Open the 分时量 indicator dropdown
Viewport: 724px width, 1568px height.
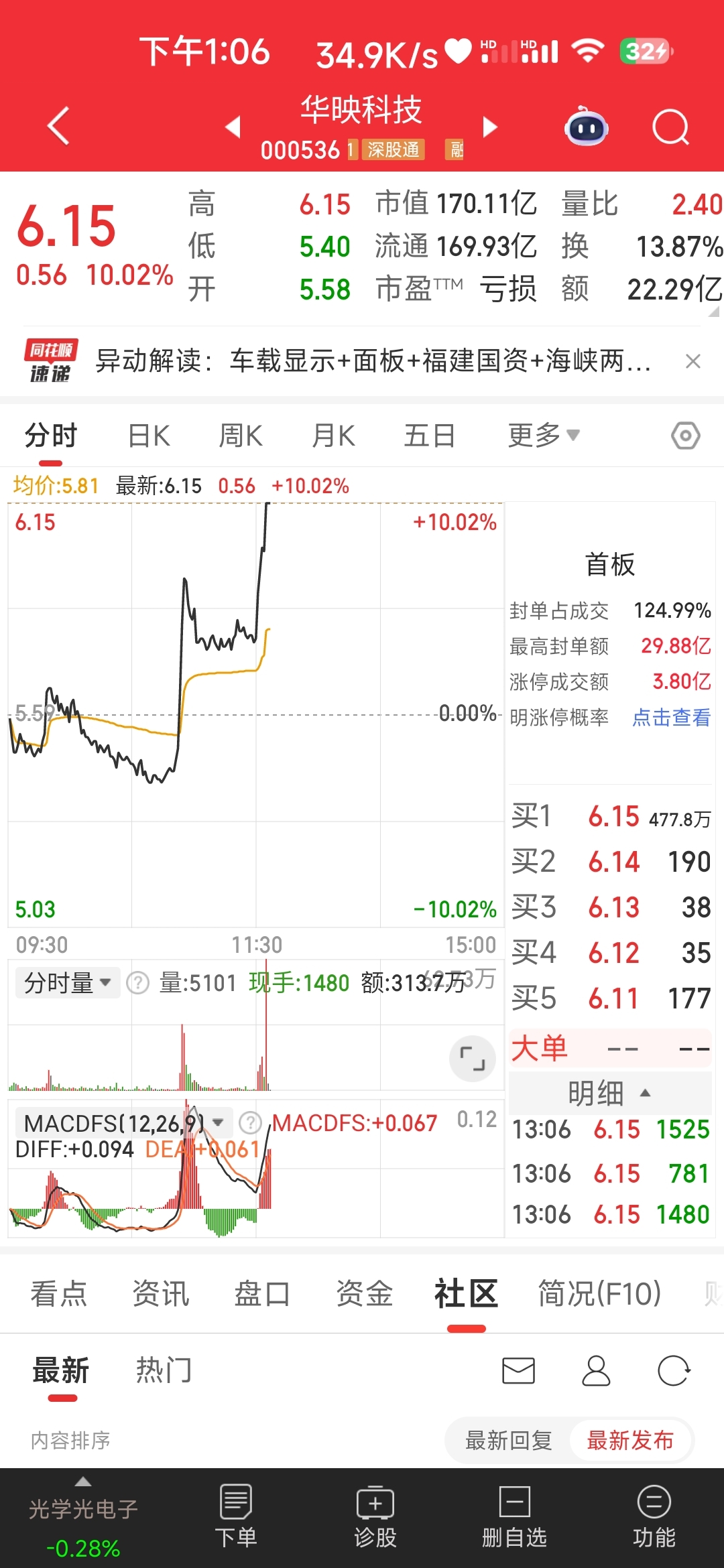[67, 983]
